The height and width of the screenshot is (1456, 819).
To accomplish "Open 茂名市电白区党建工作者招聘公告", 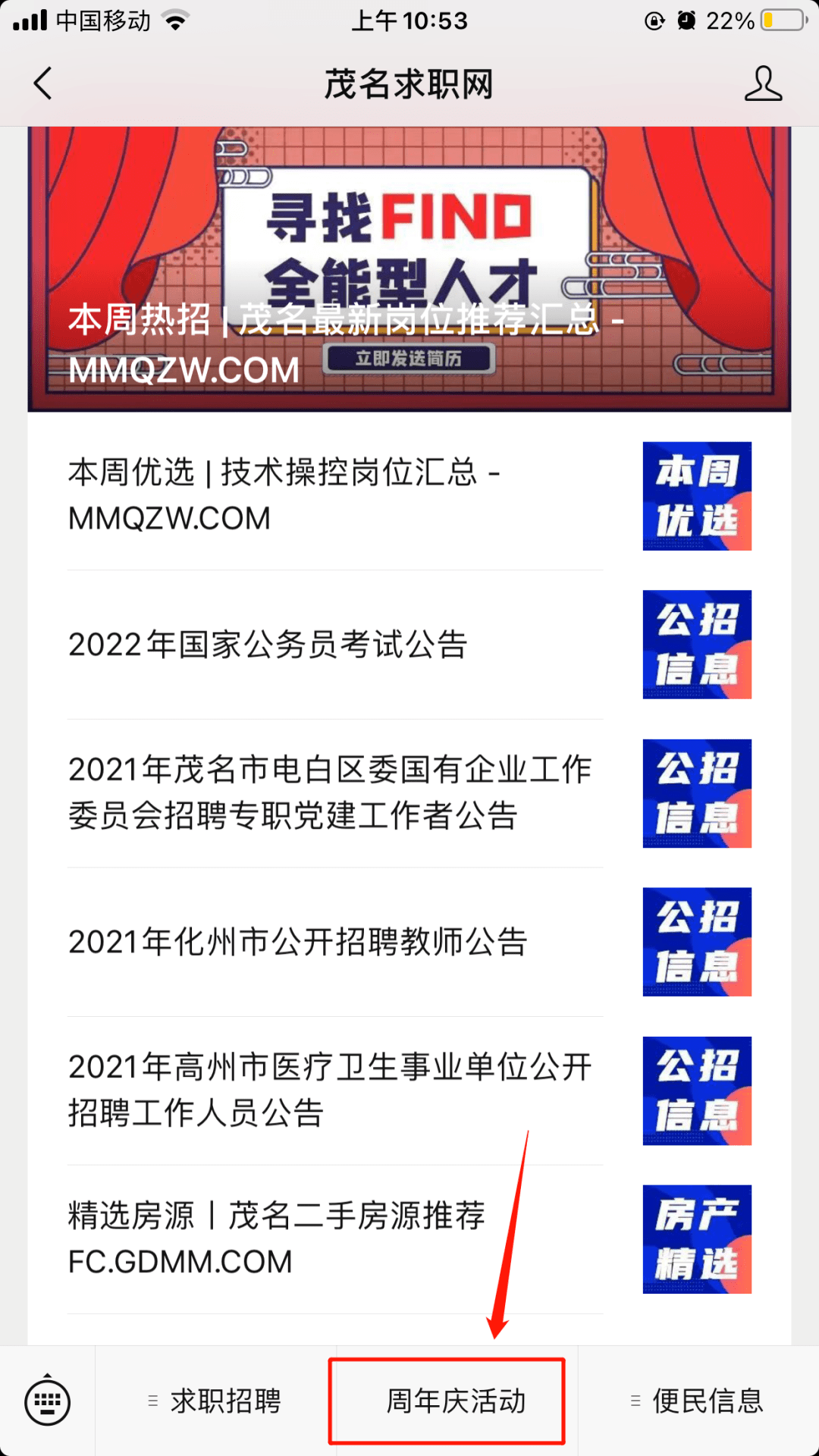I will coord(334,792).
